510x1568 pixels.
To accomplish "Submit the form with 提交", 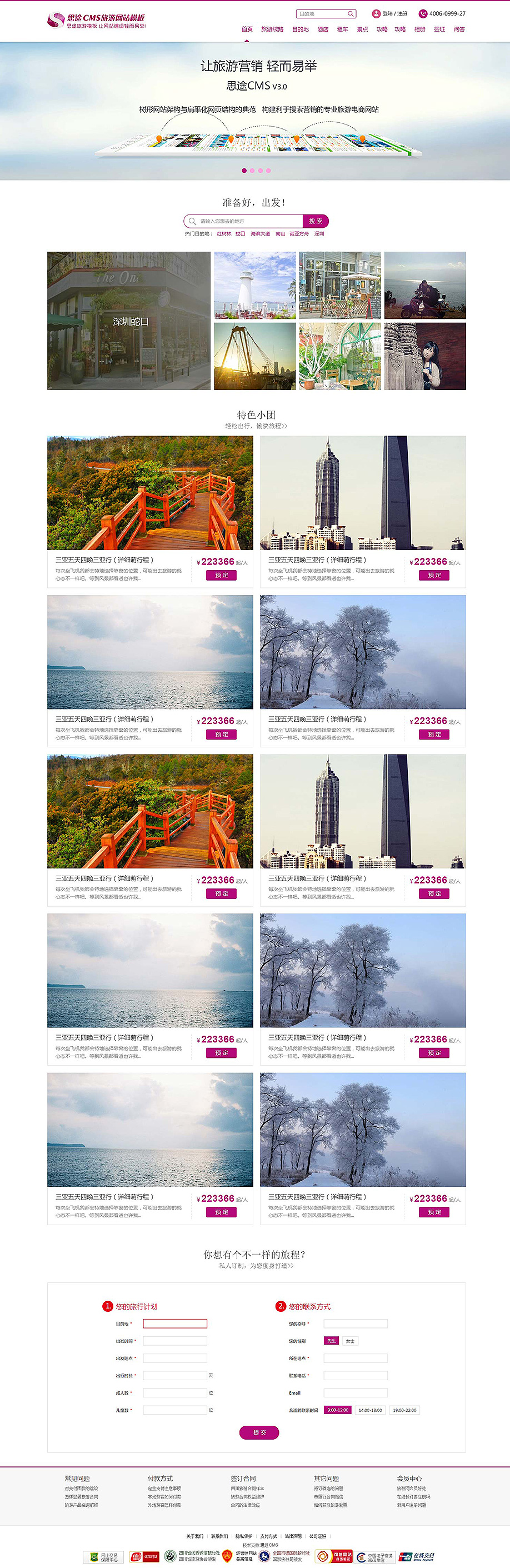I will click(x=259, y=1432).
